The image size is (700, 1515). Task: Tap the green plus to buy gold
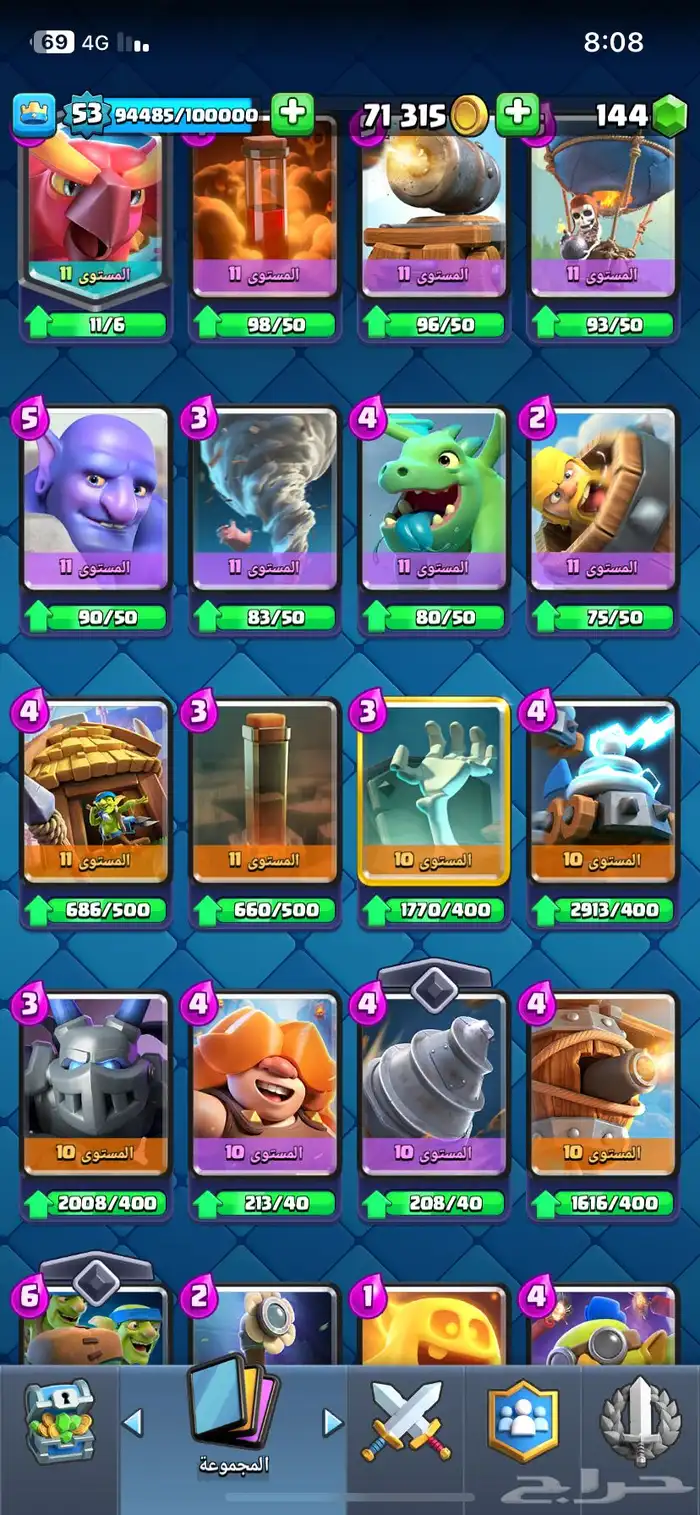pyautogui.click(x=517, y=114)
